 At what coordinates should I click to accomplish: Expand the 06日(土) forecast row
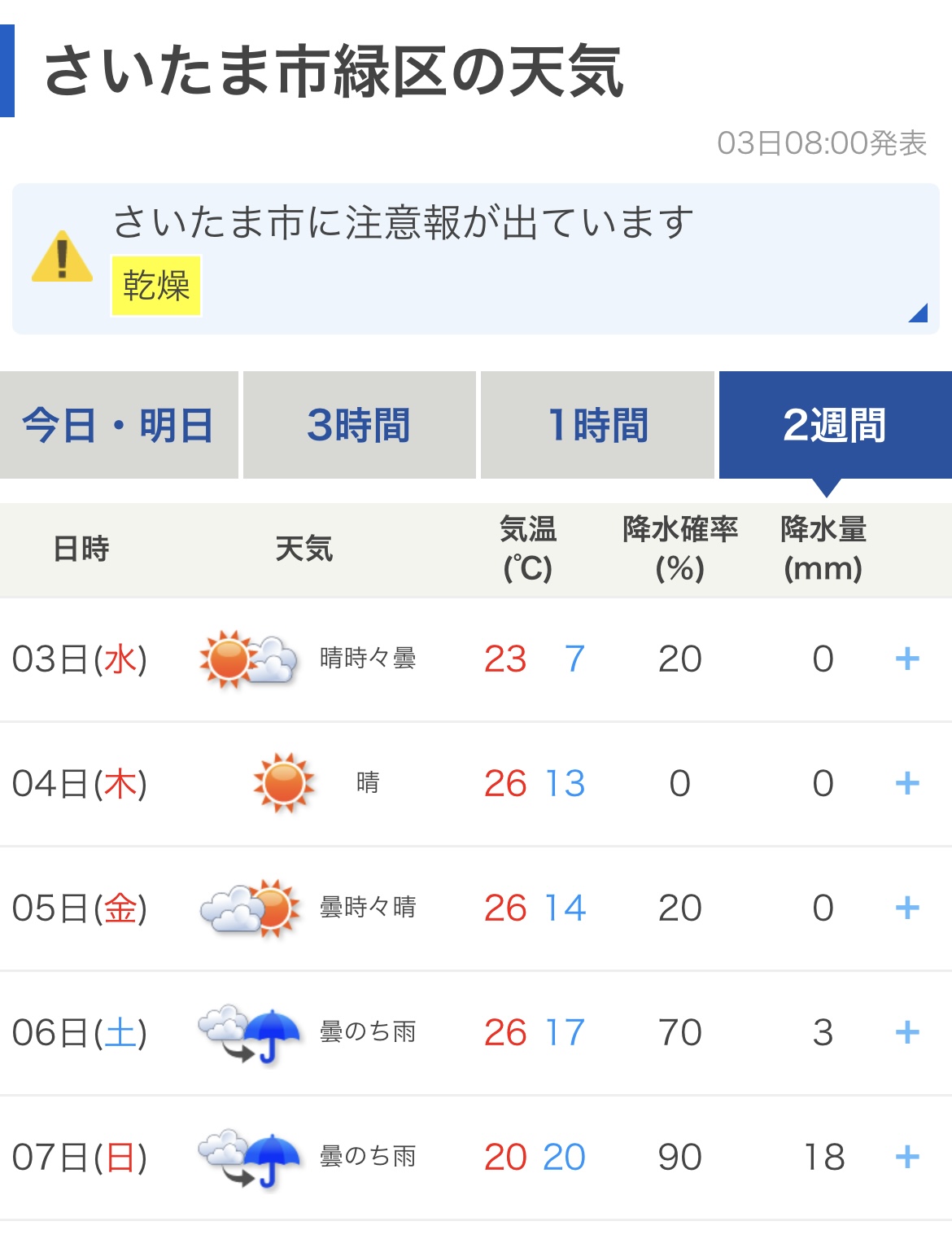click(x=906, y=1032)
